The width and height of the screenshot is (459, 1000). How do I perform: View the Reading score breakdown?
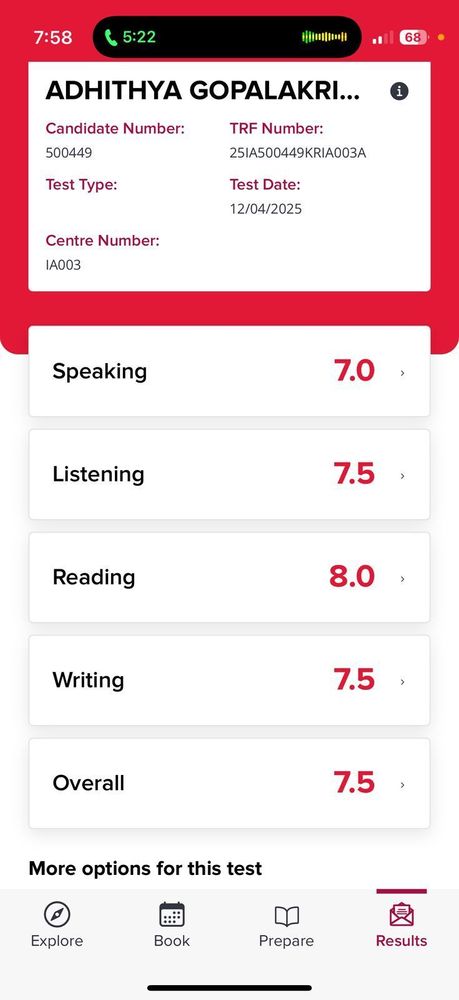pyautogui.click(x=230, y=577)
